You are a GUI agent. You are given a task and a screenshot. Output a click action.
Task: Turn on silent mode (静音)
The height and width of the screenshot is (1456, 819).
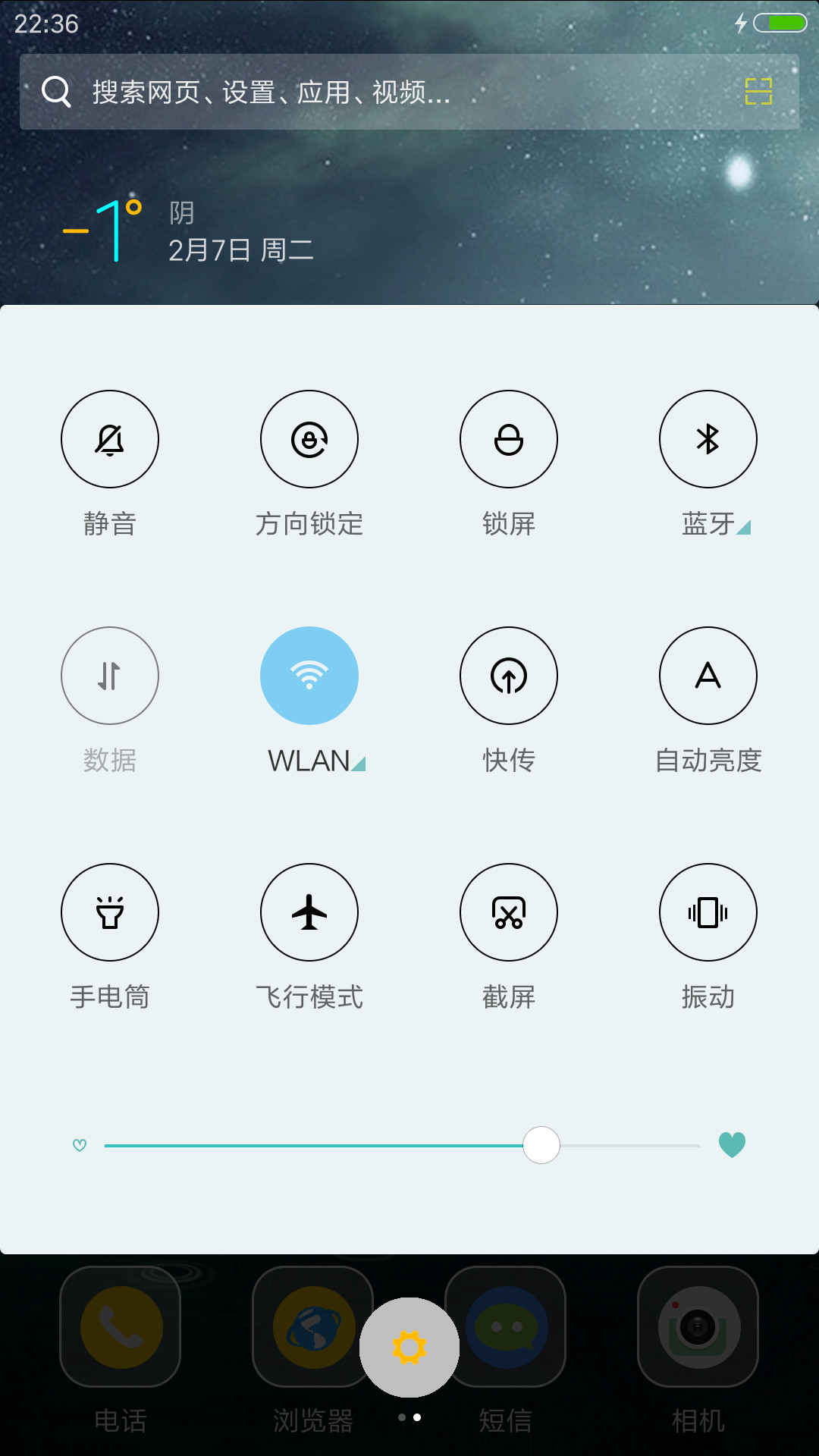[110, 439]
